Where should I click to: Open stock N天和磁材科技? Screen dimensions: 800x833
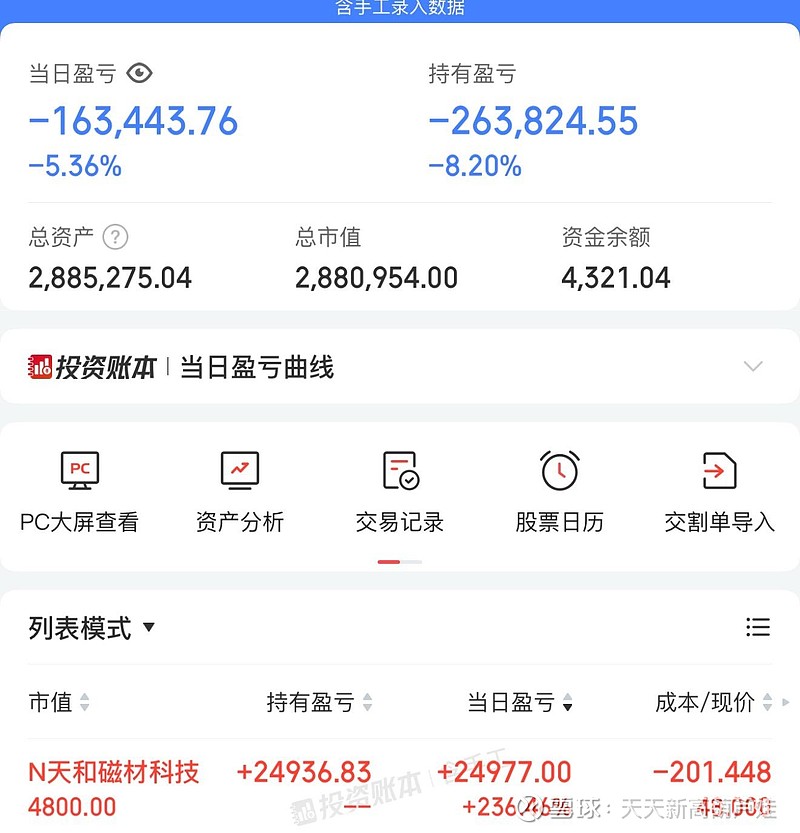(112, 772)
